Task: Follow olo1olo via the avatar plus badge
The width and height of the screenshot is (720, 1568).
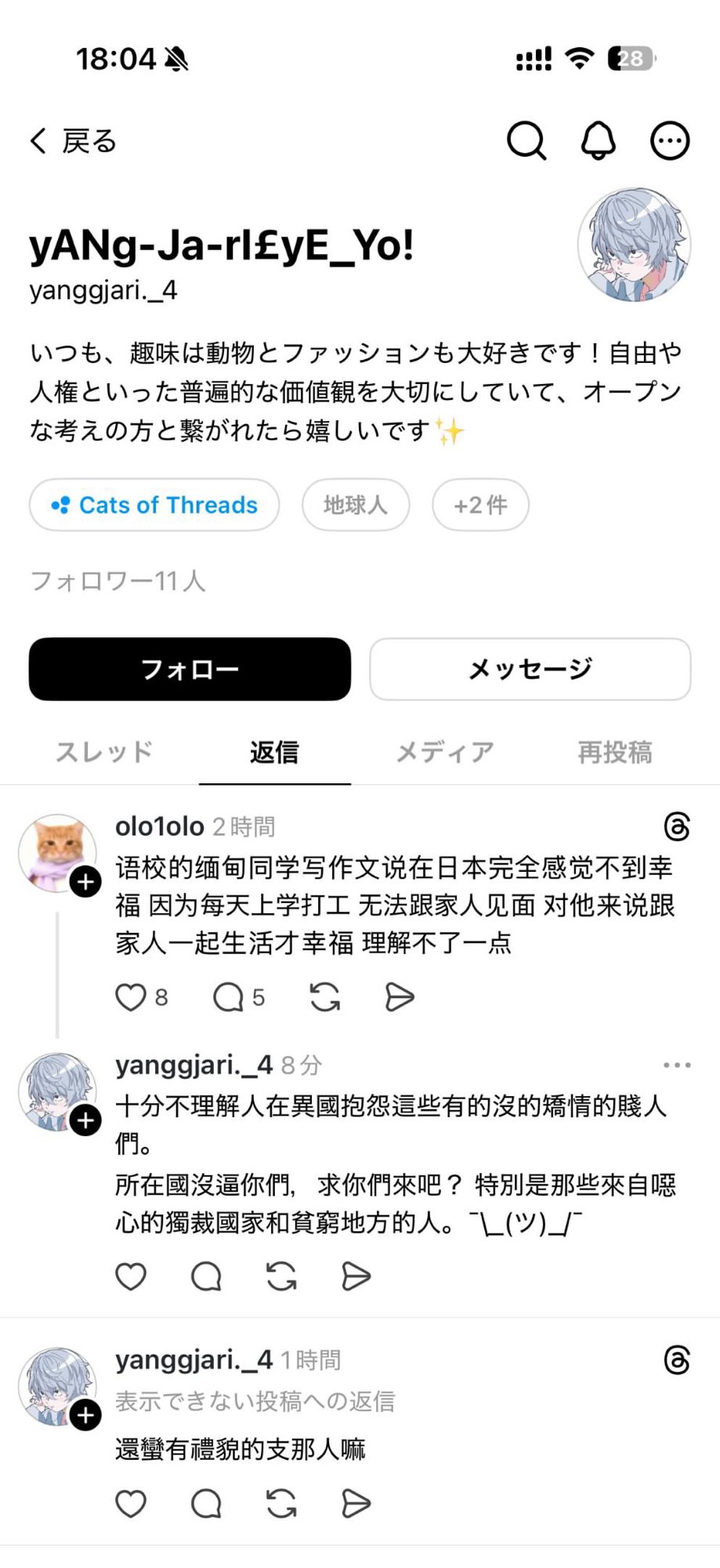Action: point(85,882)
